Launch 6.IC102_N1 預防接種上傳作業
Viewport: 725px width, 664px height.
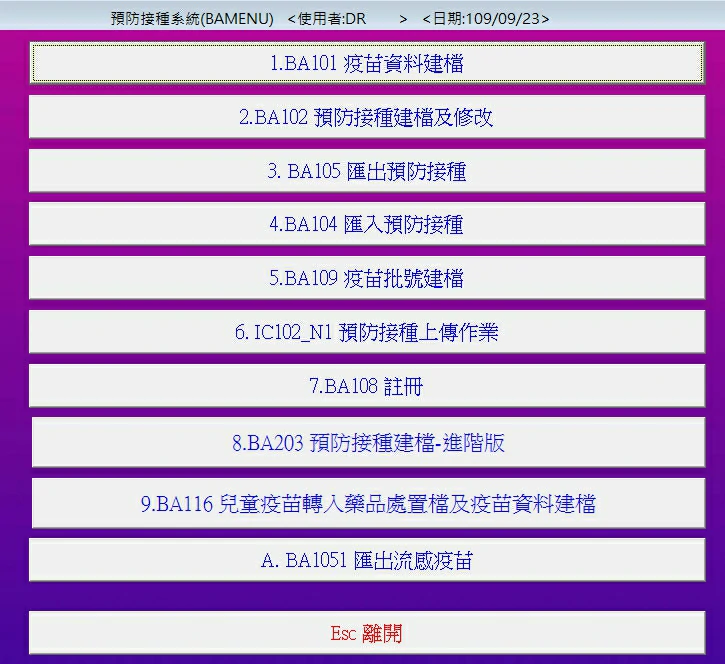point(366,332)
